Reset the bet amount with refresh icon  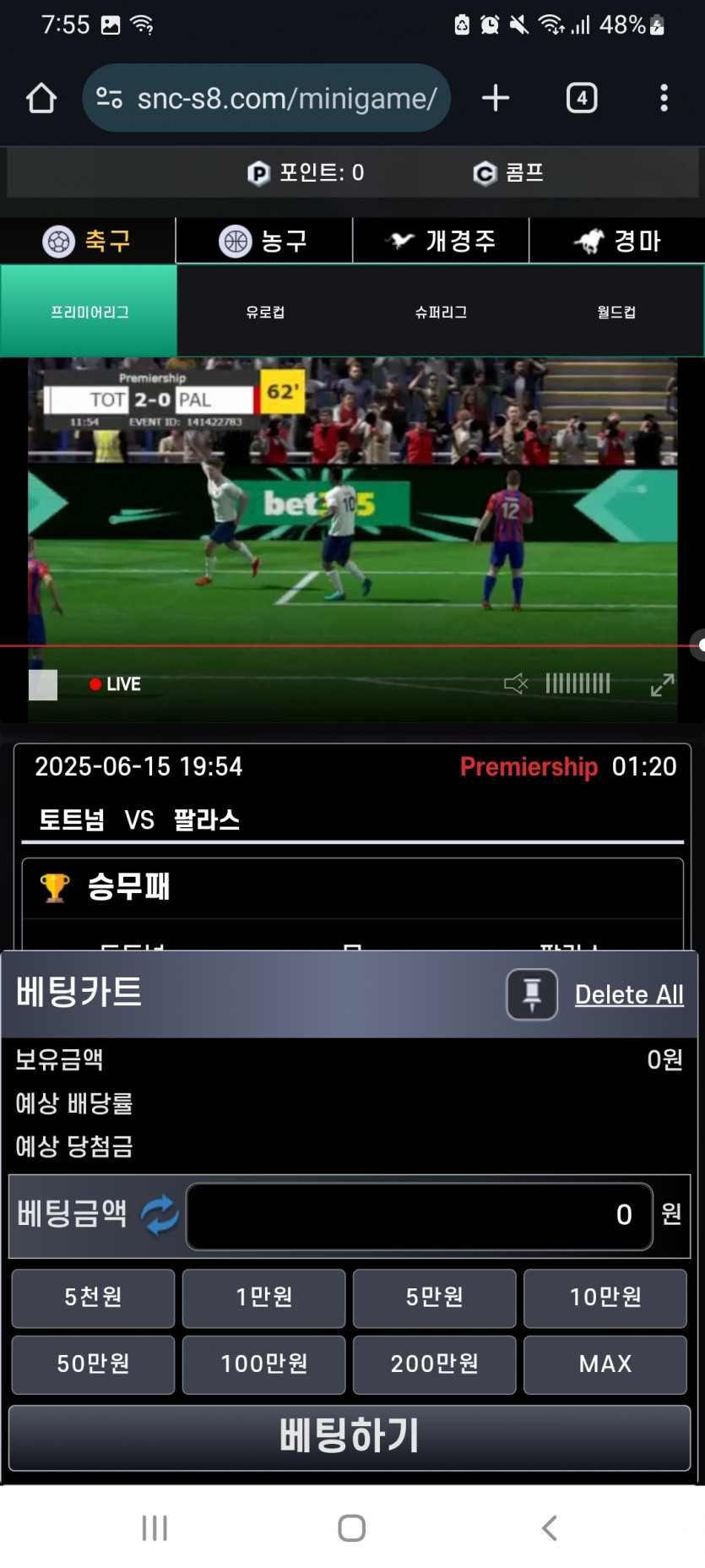[x=160, y=1215]
